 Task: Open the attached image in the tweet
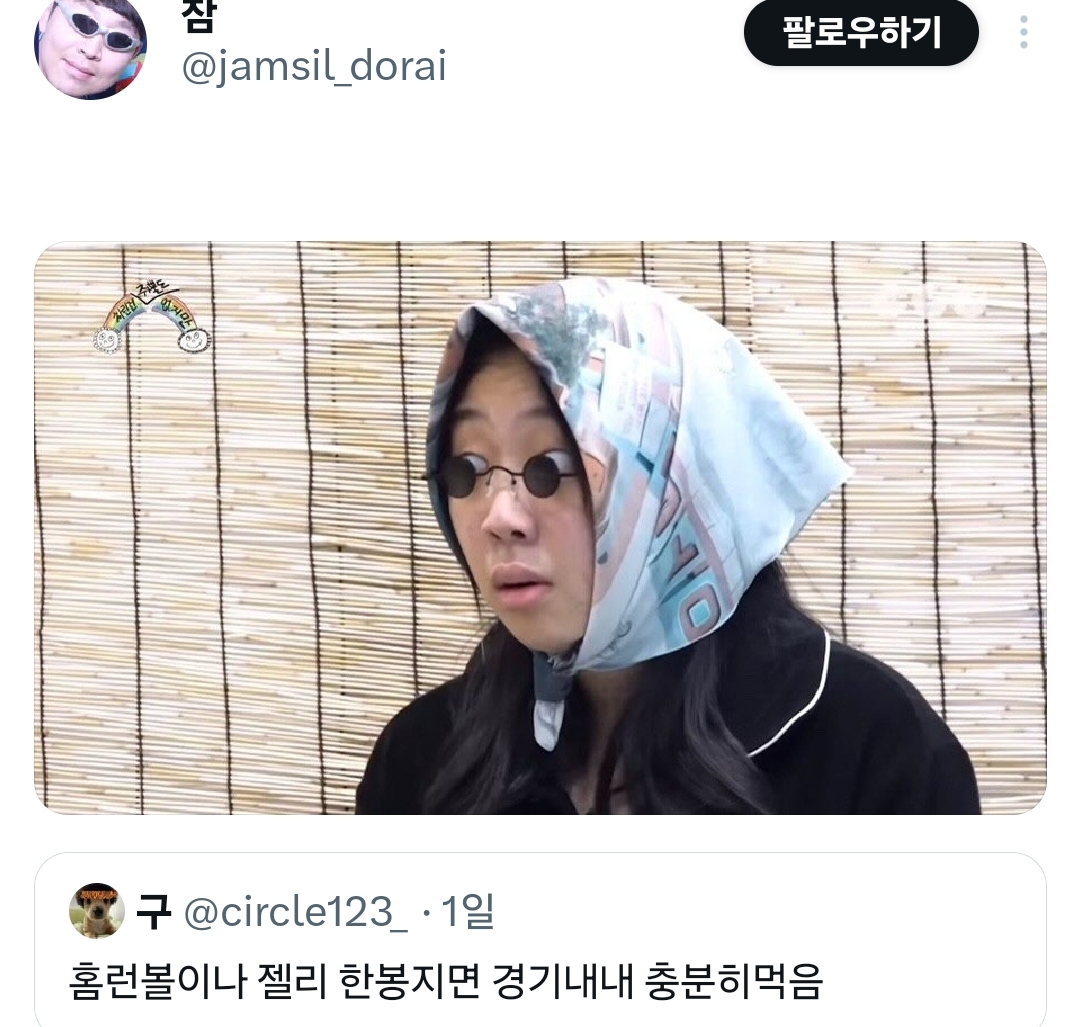(x=540, y=527)
